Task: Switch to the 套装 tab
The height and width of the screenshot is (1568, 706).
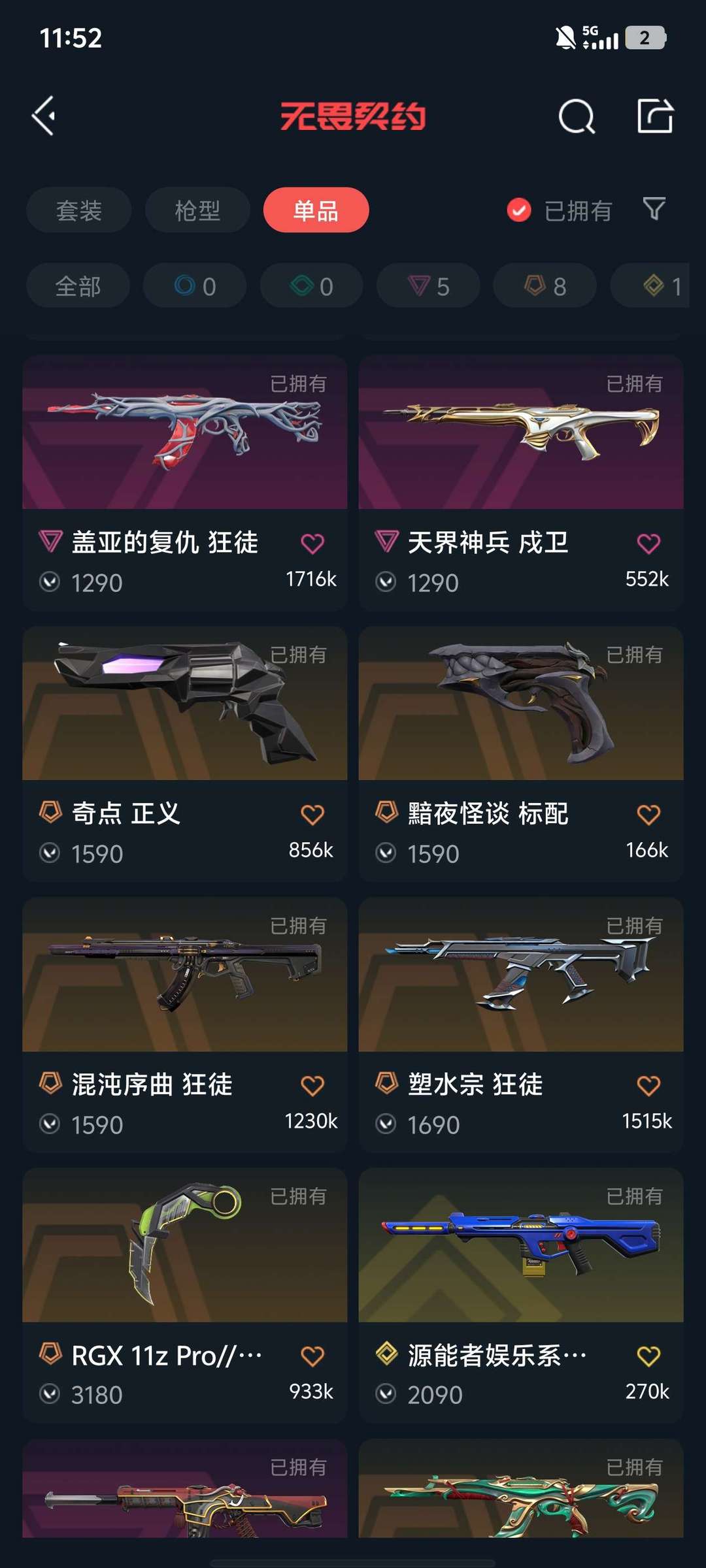Action: point(79,210)
